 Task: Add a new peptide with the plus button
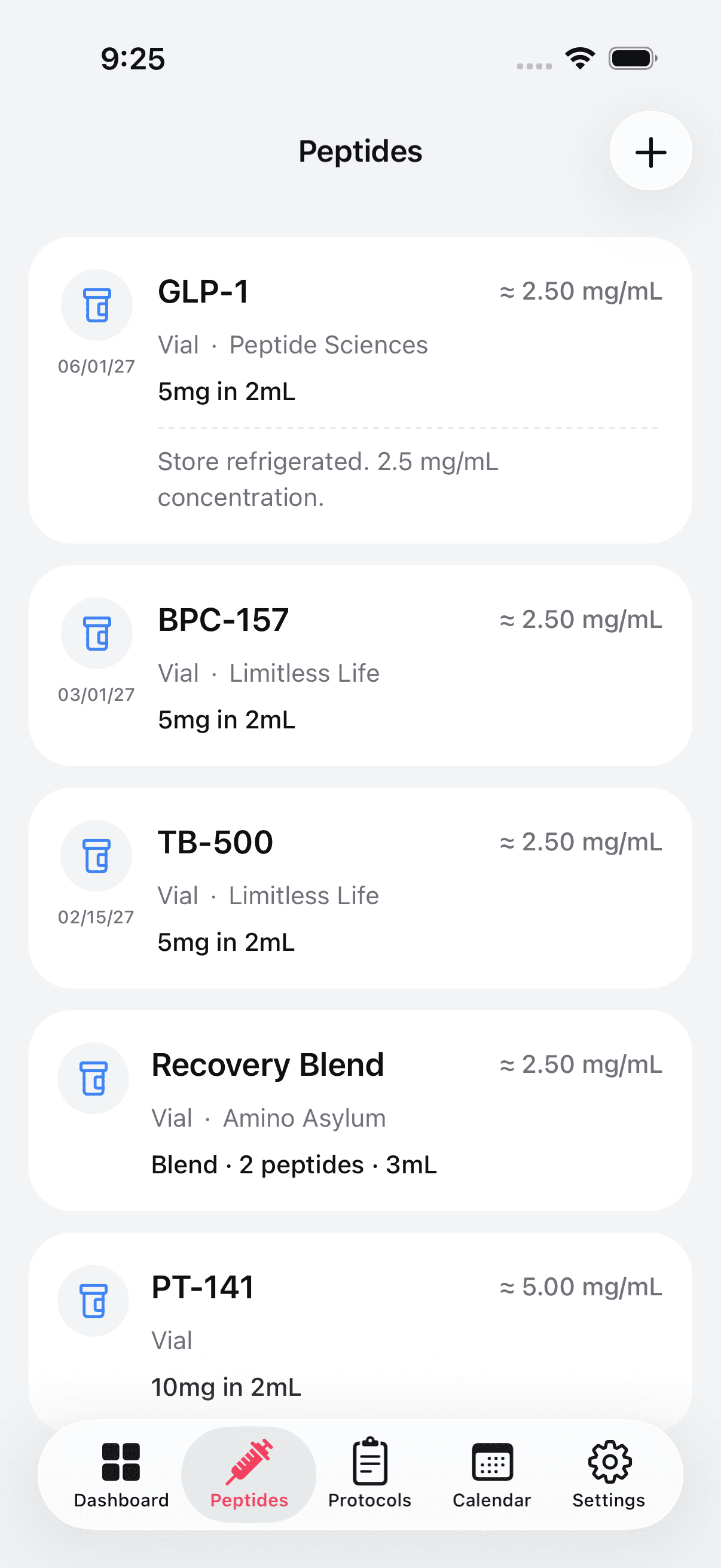click(x=650, y=151)
